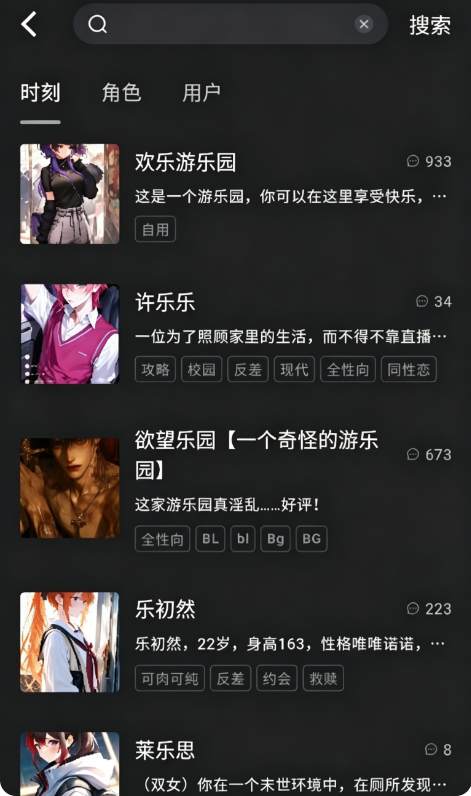Screen dimensions: 471x796
Task: Open the 欲望乐园 result
Action: pyautogui.click(x=236, y=488)
